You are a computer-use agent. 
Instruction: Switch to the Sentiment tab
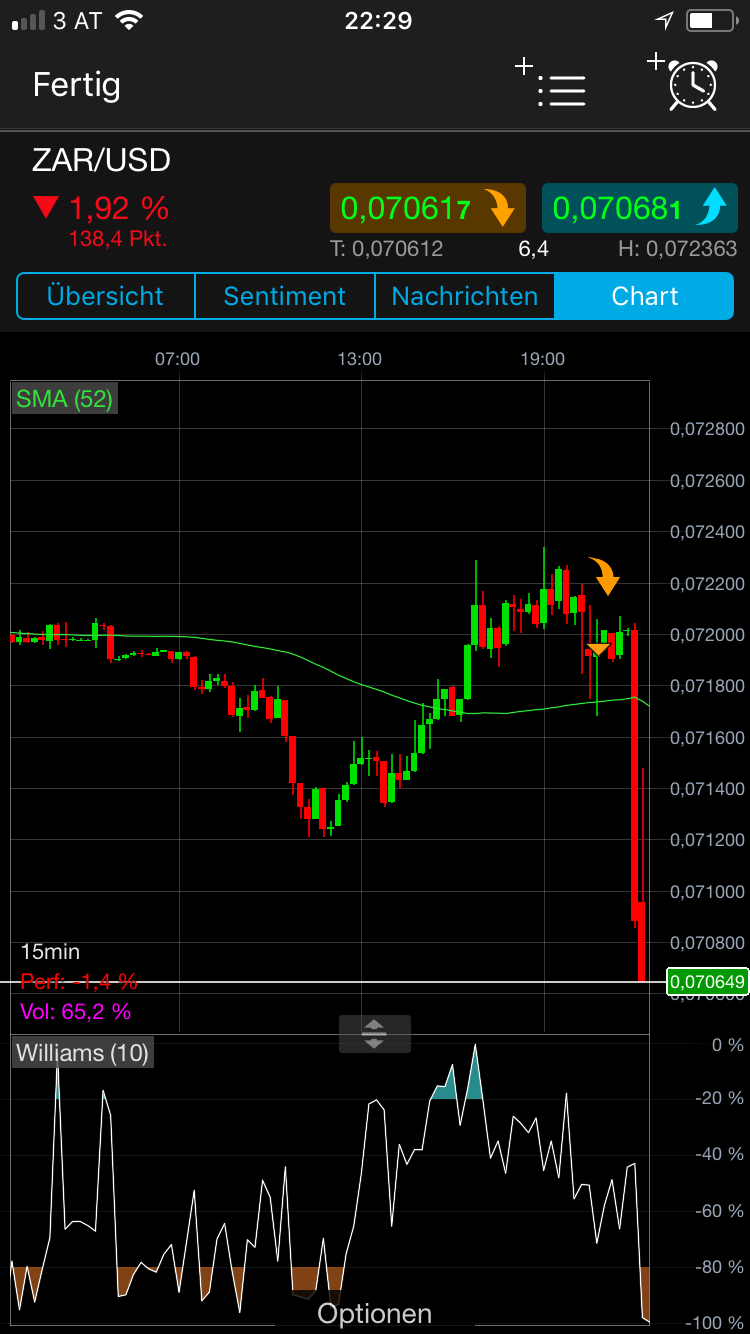tap(284, 296)
